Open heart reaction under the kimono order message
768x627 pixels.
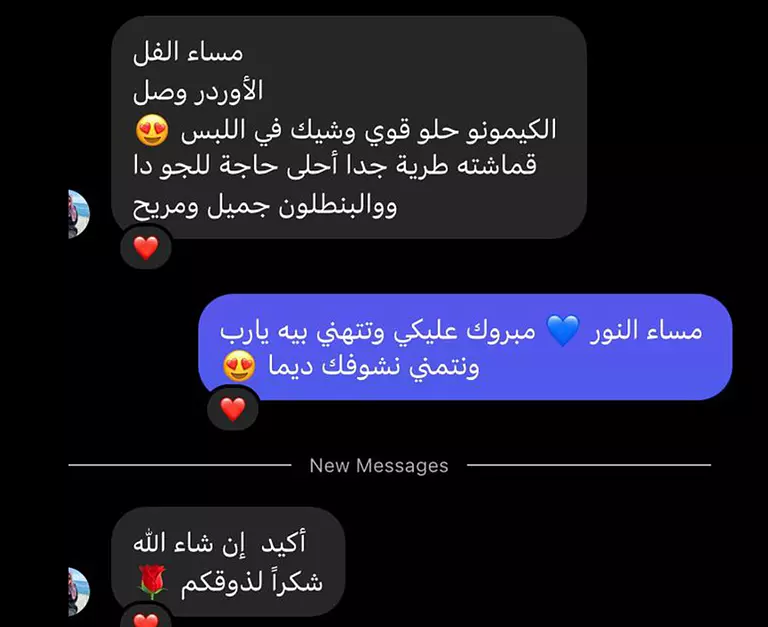(x=146, y=247)
